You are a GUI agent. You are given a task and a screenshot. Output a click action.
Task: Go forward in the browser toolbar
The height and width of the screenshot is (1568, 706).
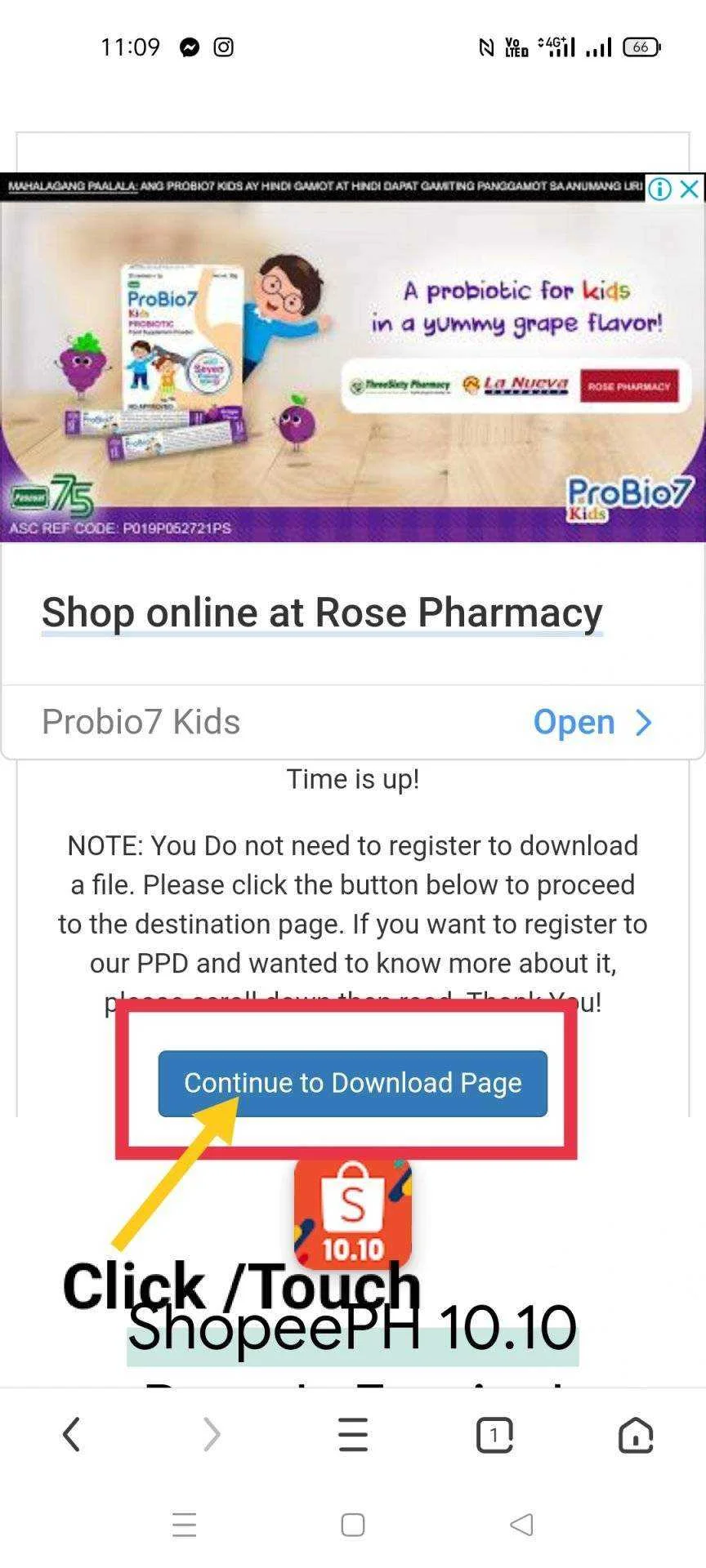tap(212, 1434)
